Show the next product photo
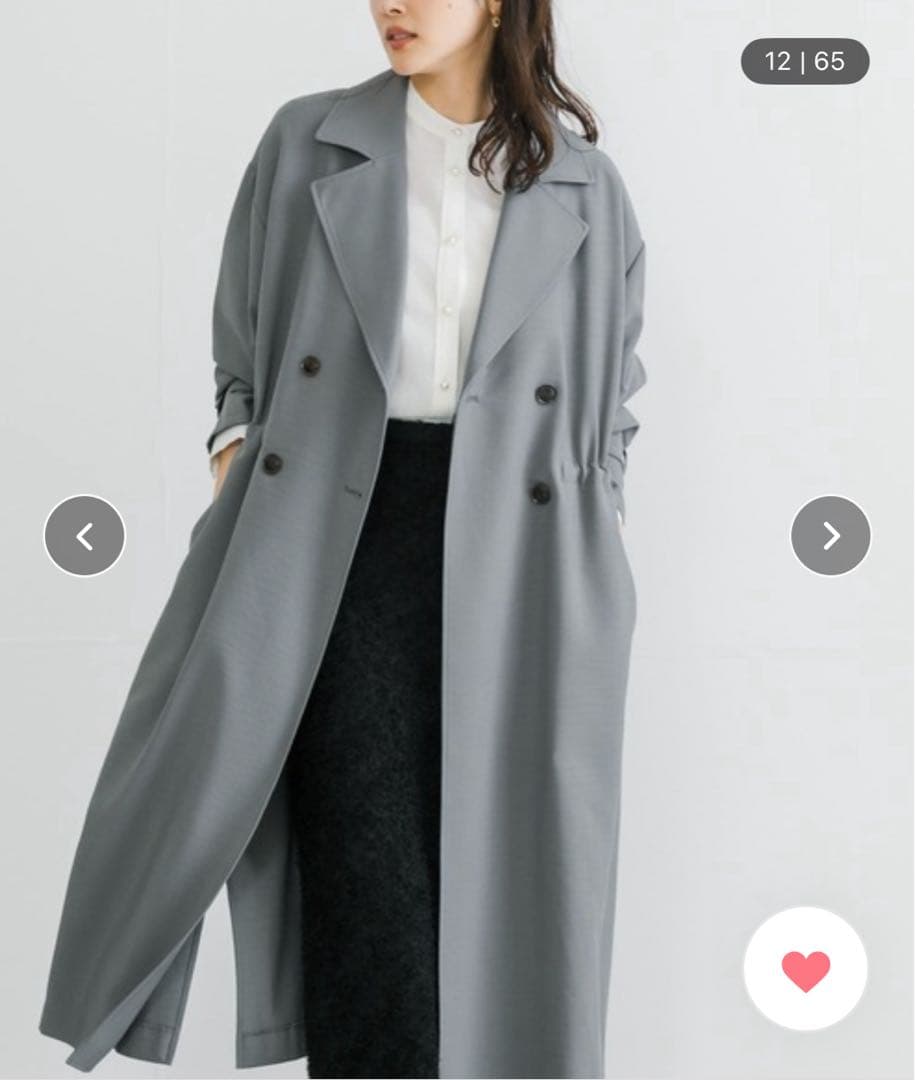 click(830, 536)
